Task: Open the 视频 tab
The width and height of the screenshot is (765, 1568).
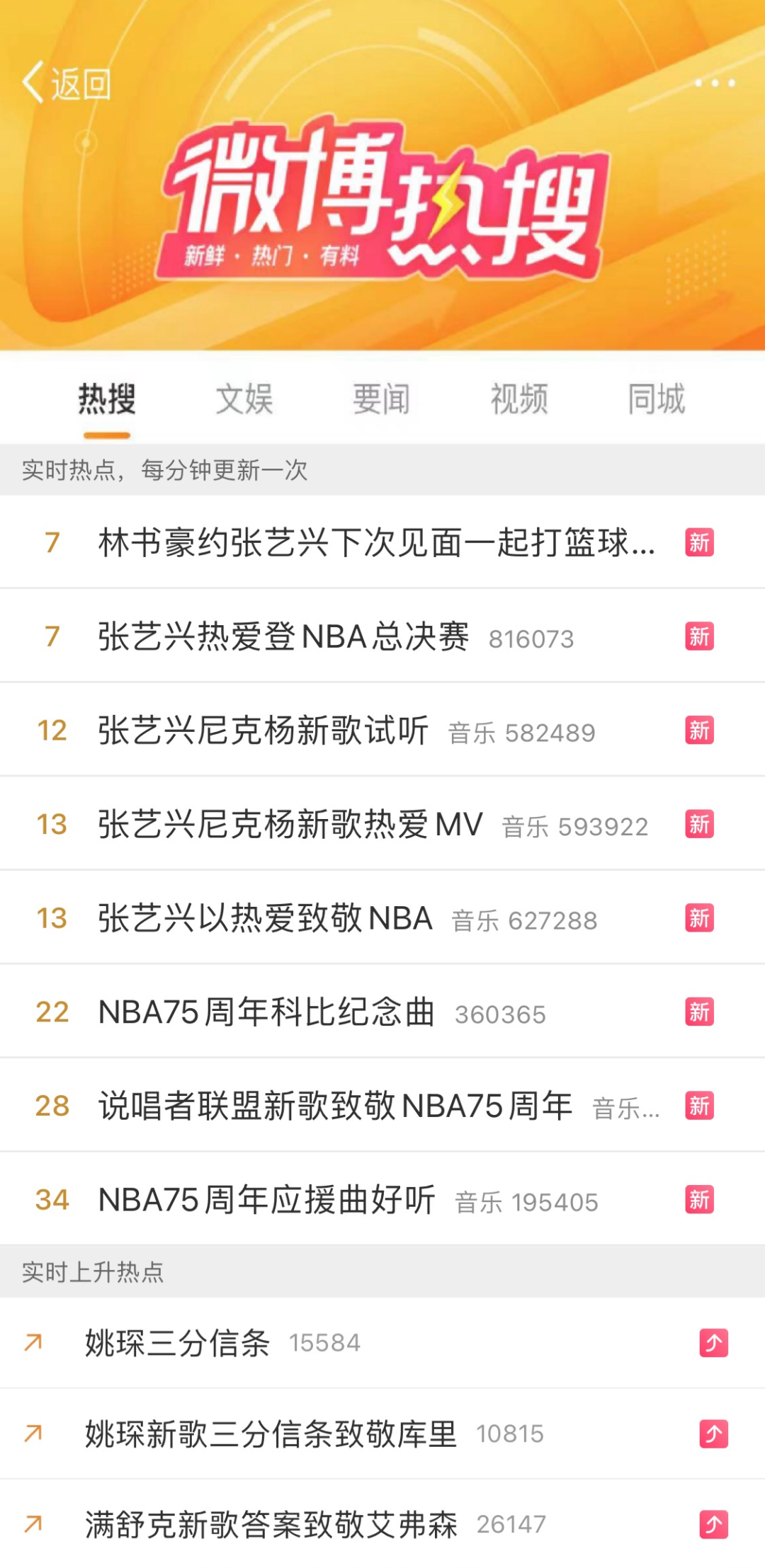Action: point(518,399)
